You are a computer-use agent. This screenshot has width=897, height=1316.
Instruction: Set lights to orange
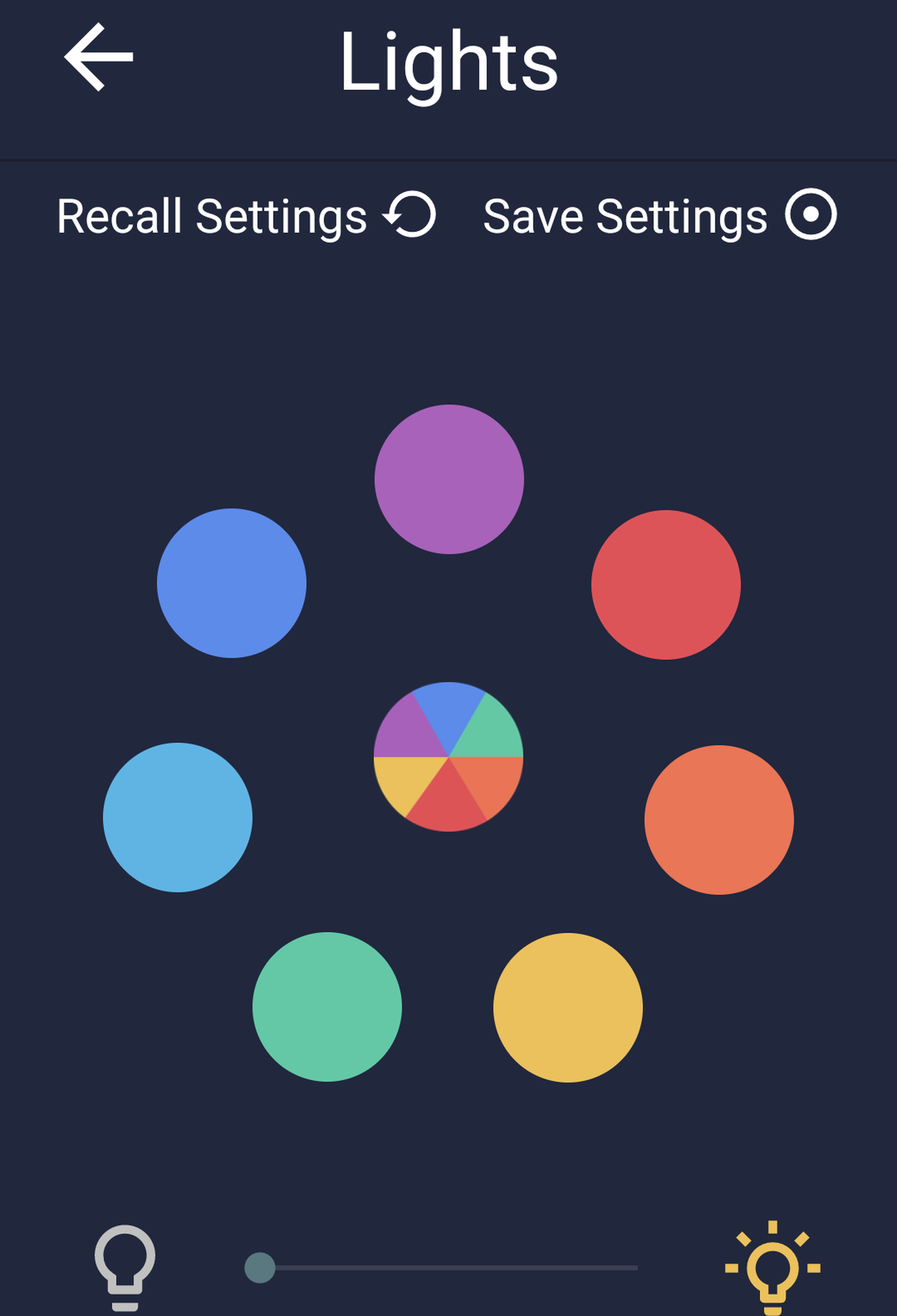click(719, 820)
